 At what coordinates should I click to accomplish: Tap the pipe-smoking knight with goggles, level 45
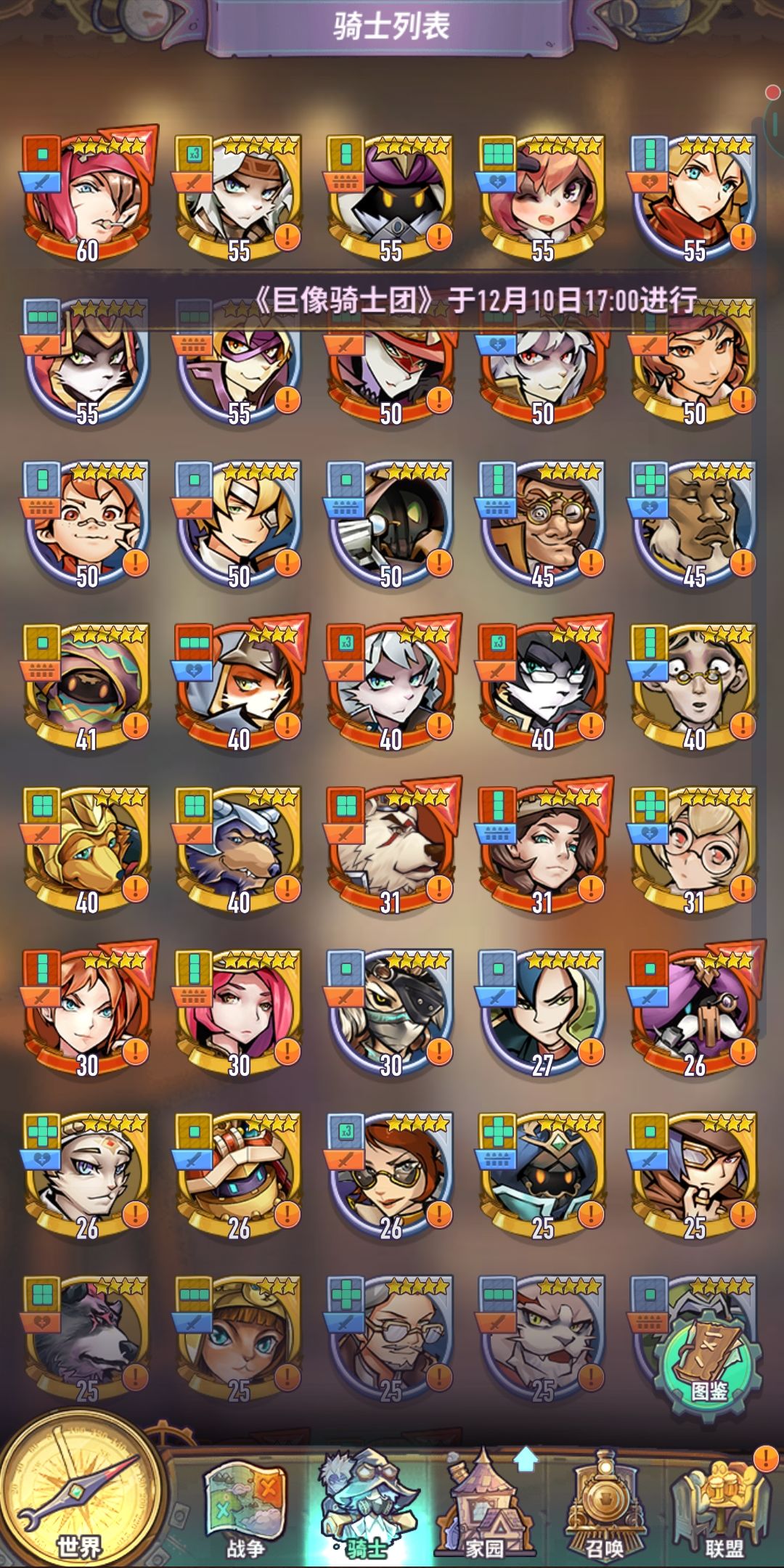(x=543, y=523)
